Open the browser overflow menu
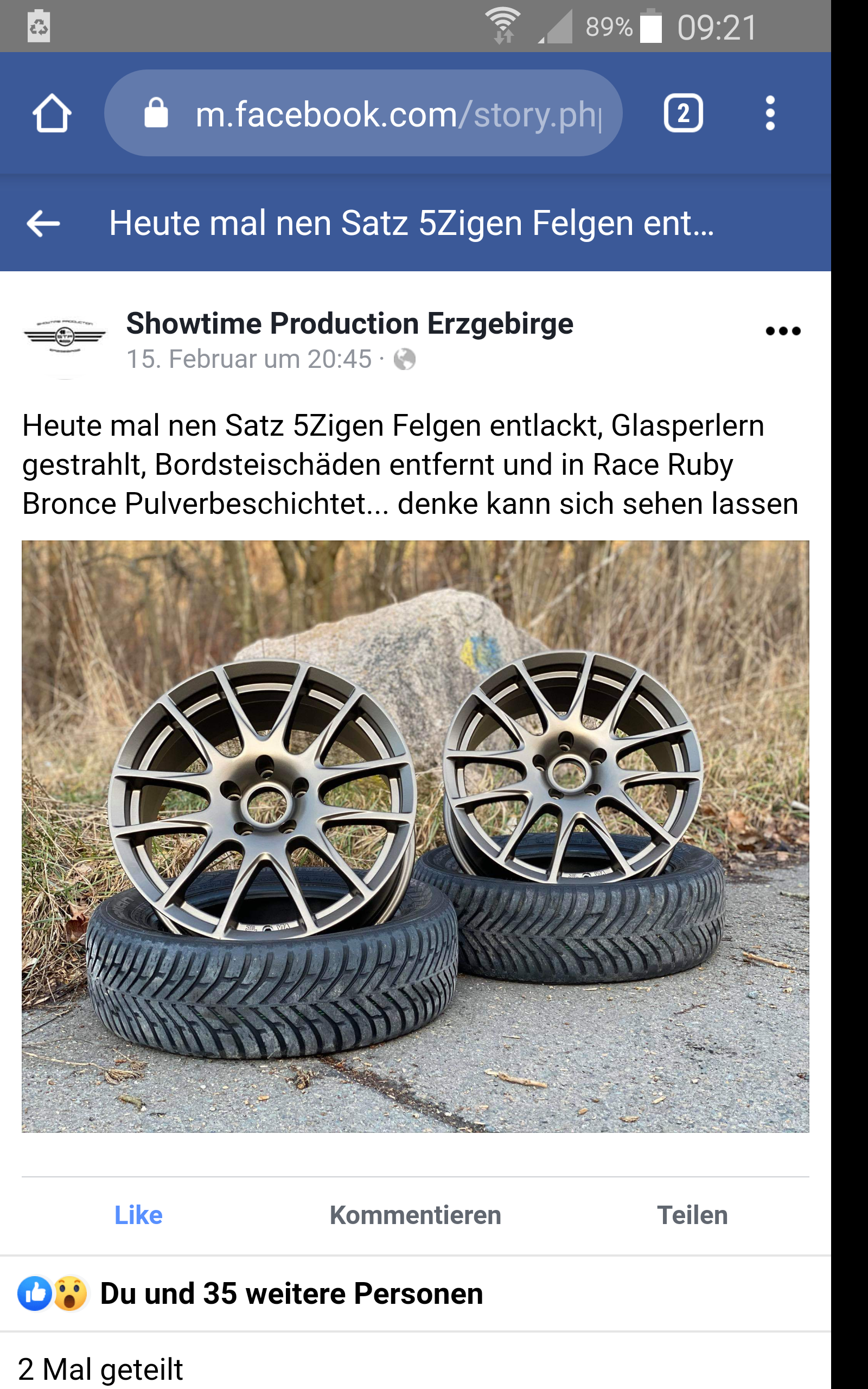 pyautogui.click(x=770, y=113)
